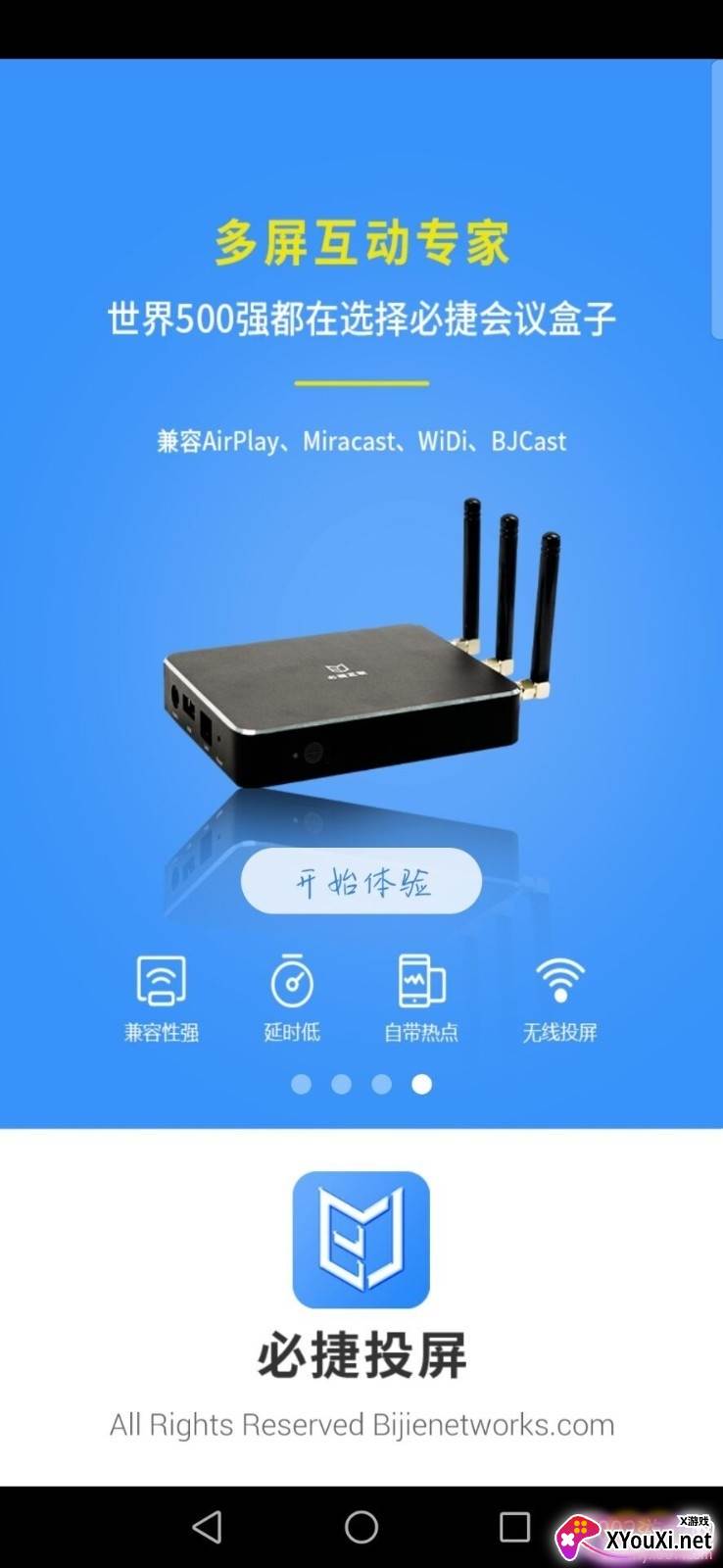Image resolution: width=723 pixels, height=1568 pixels.
Task: Go to the system home screen
Action: (x=361, y=1527)
